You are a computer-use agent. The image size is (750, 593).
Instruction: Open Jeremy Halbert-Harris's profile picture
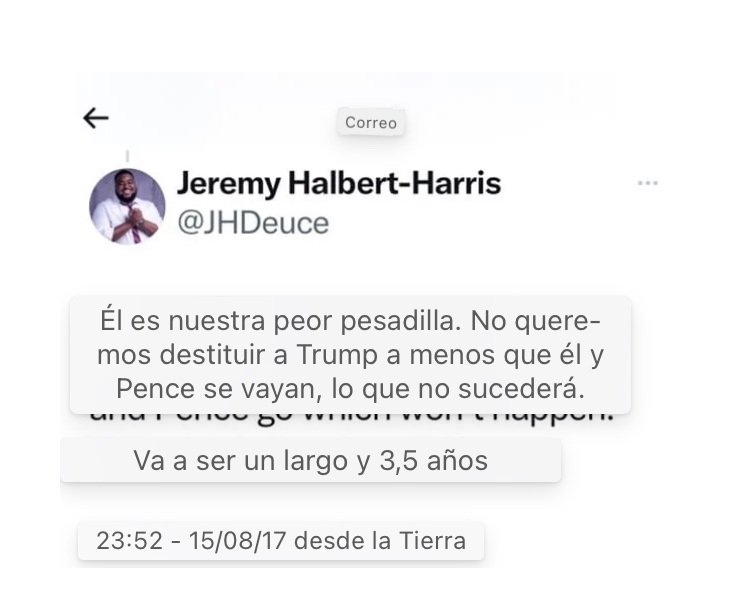(x=127, y=206)
